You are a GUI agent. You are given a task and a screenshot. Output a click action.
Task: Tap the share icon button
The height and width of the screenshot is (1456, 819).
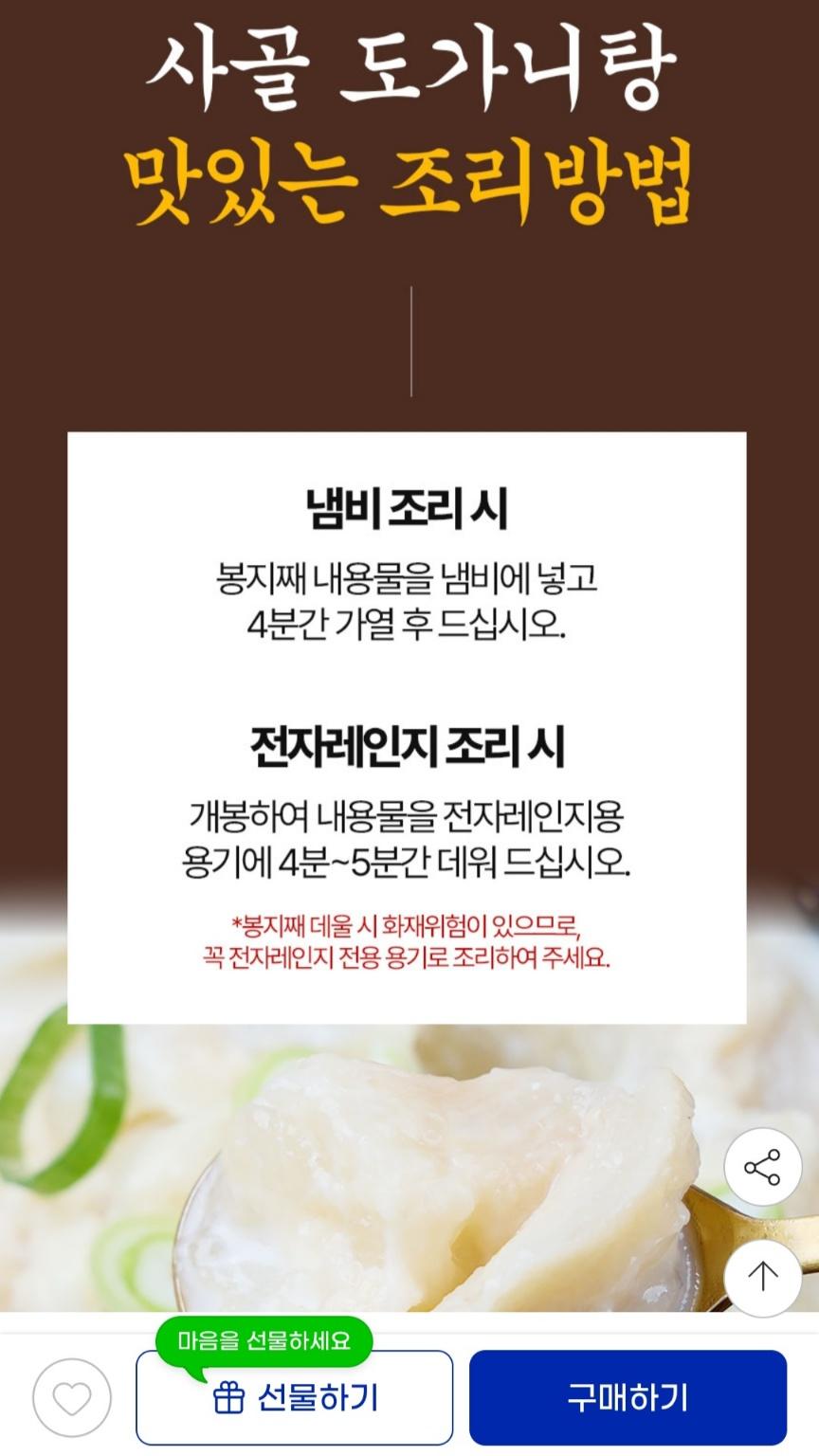point(762,1167)
